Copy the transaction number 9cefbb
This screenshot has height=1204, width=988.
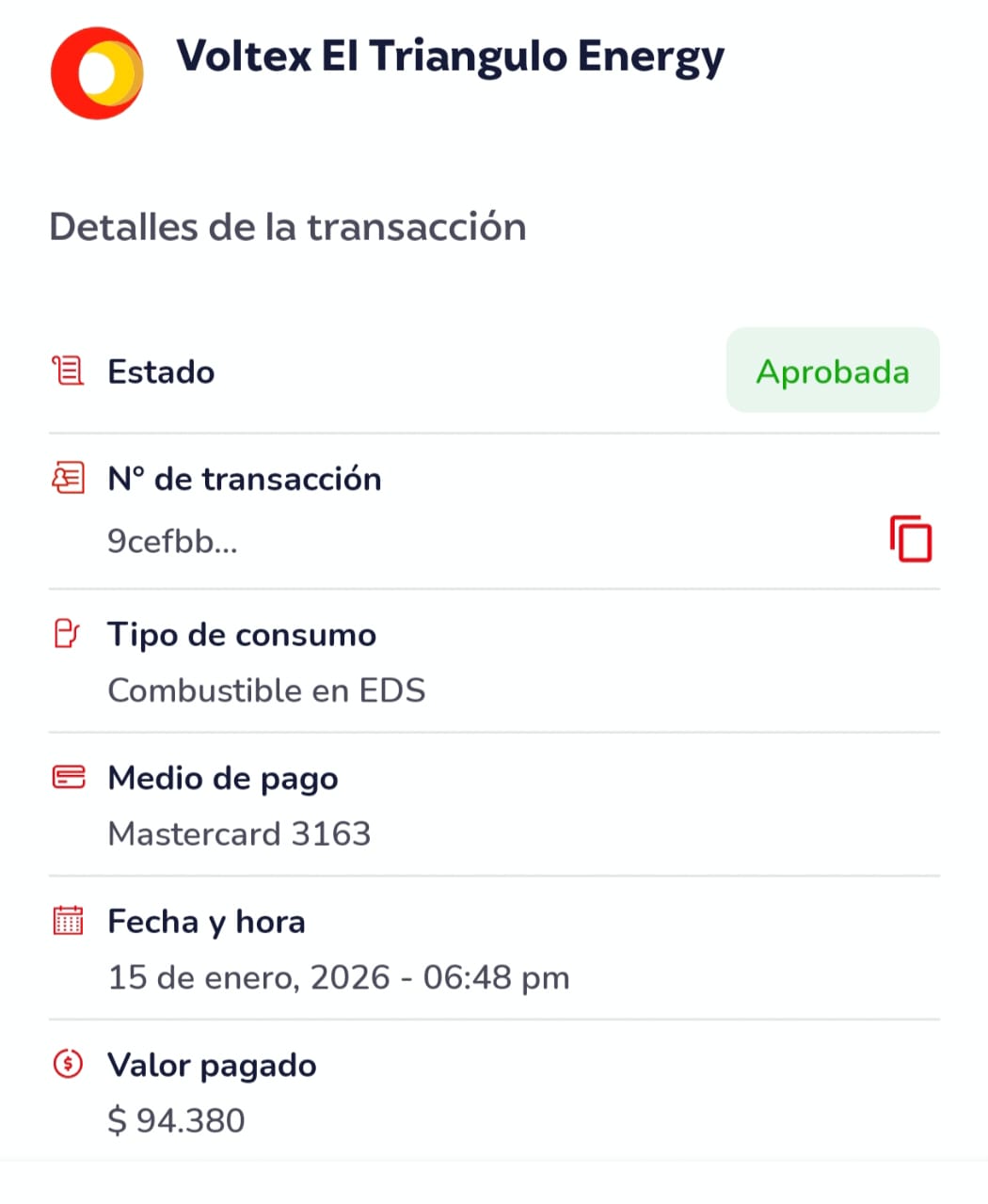click(910, 539)
